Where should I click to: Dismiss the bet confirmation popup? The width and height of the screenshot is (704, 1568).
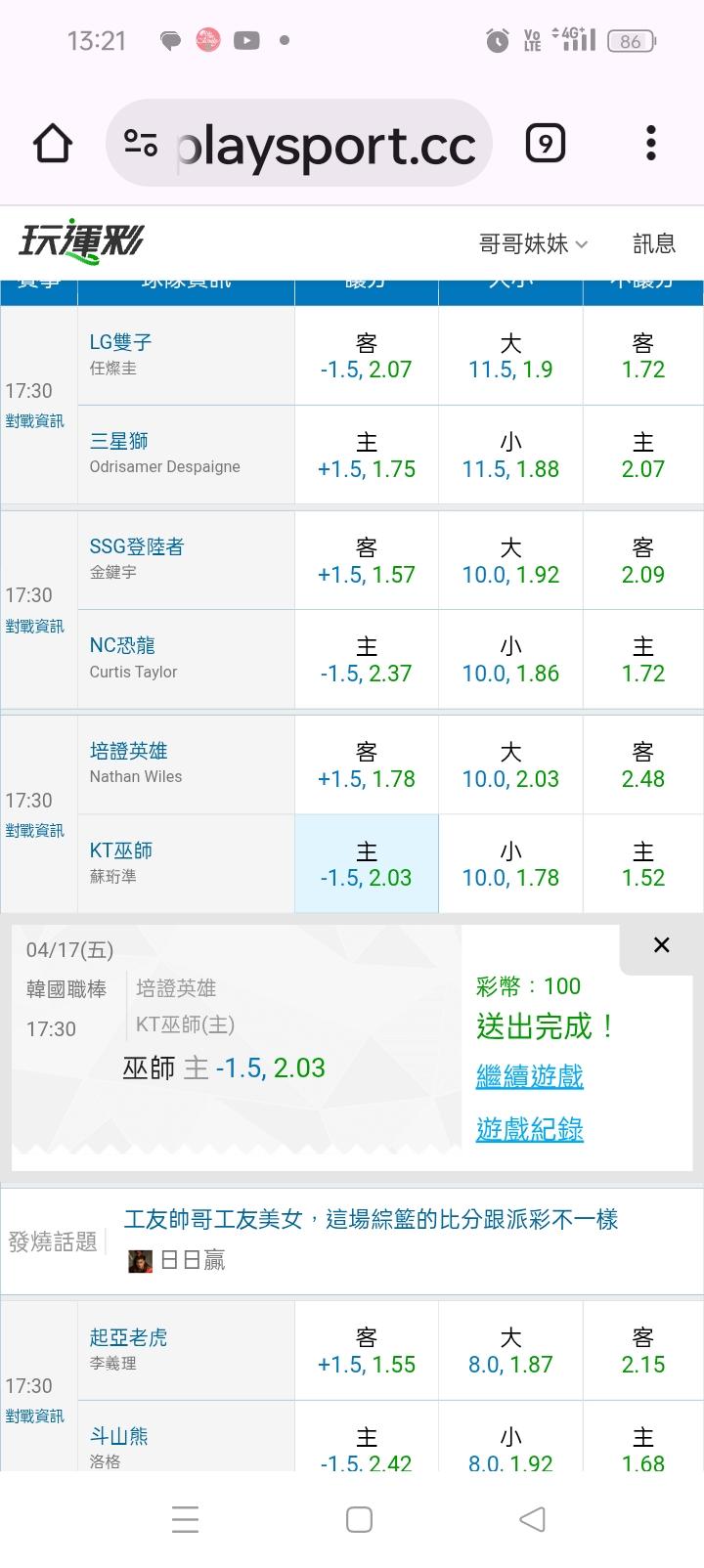662,944
